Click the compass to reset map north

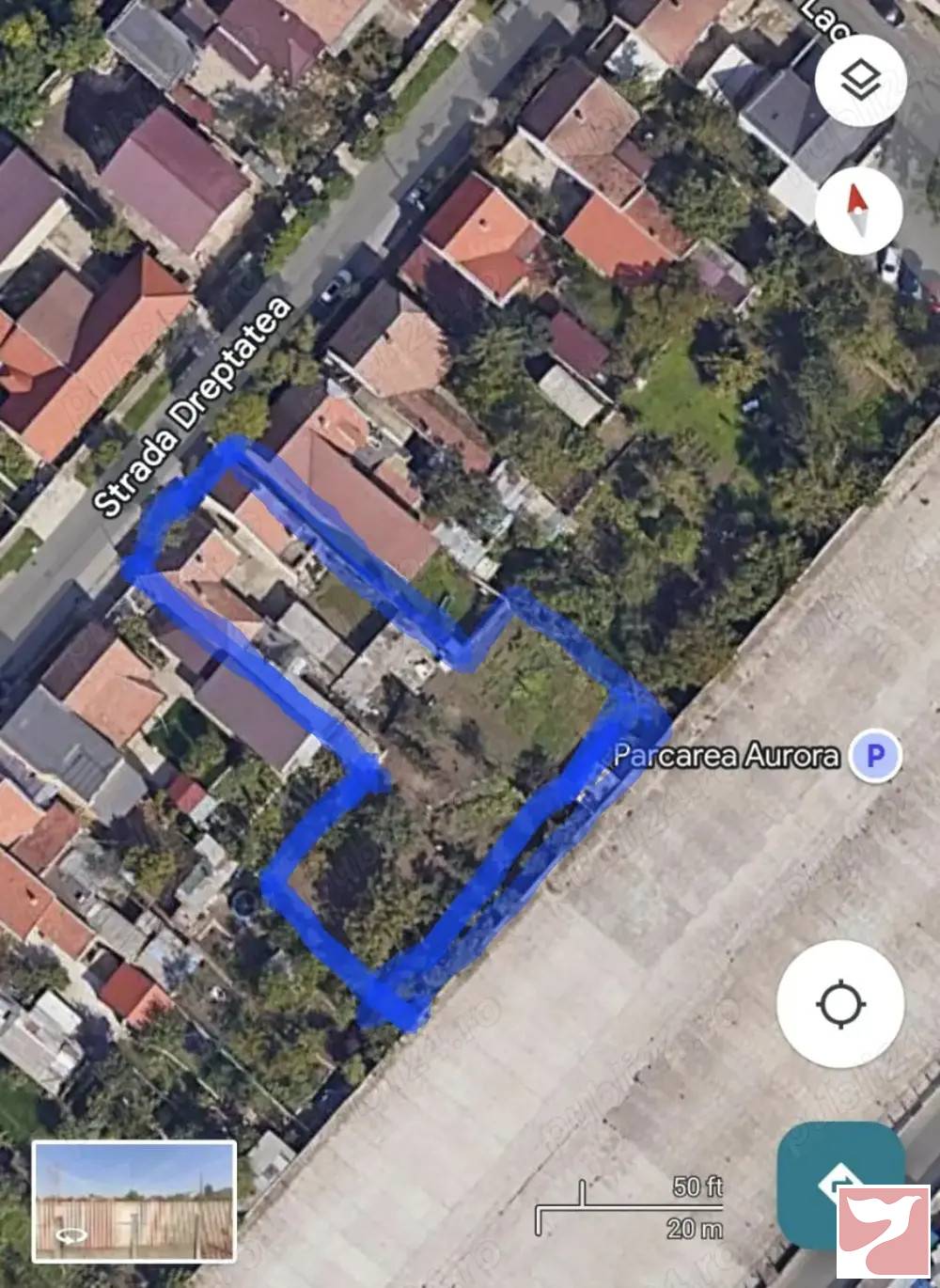(x=857, y=209)
